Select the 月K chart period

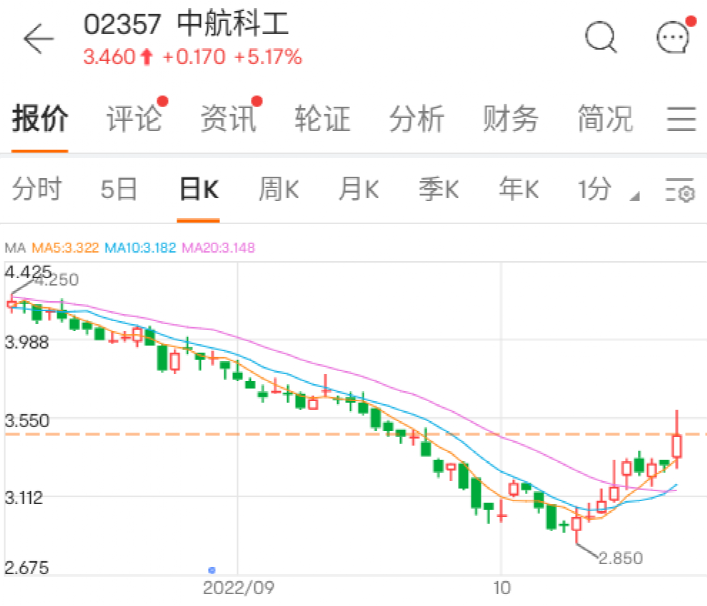358,189
